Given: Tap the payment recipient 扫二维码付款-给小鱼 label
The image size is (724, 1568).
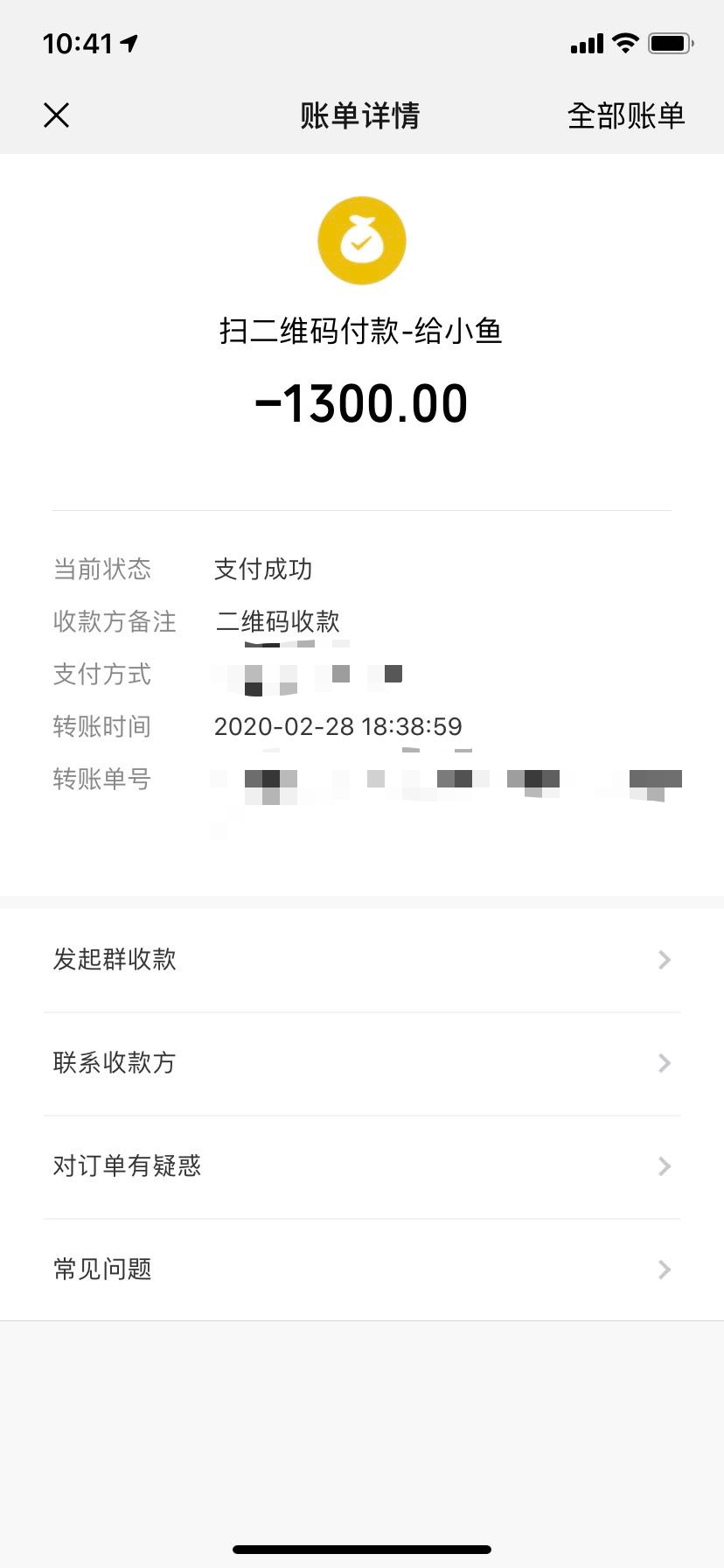Looking at the screenshot, I should (361, 332).
